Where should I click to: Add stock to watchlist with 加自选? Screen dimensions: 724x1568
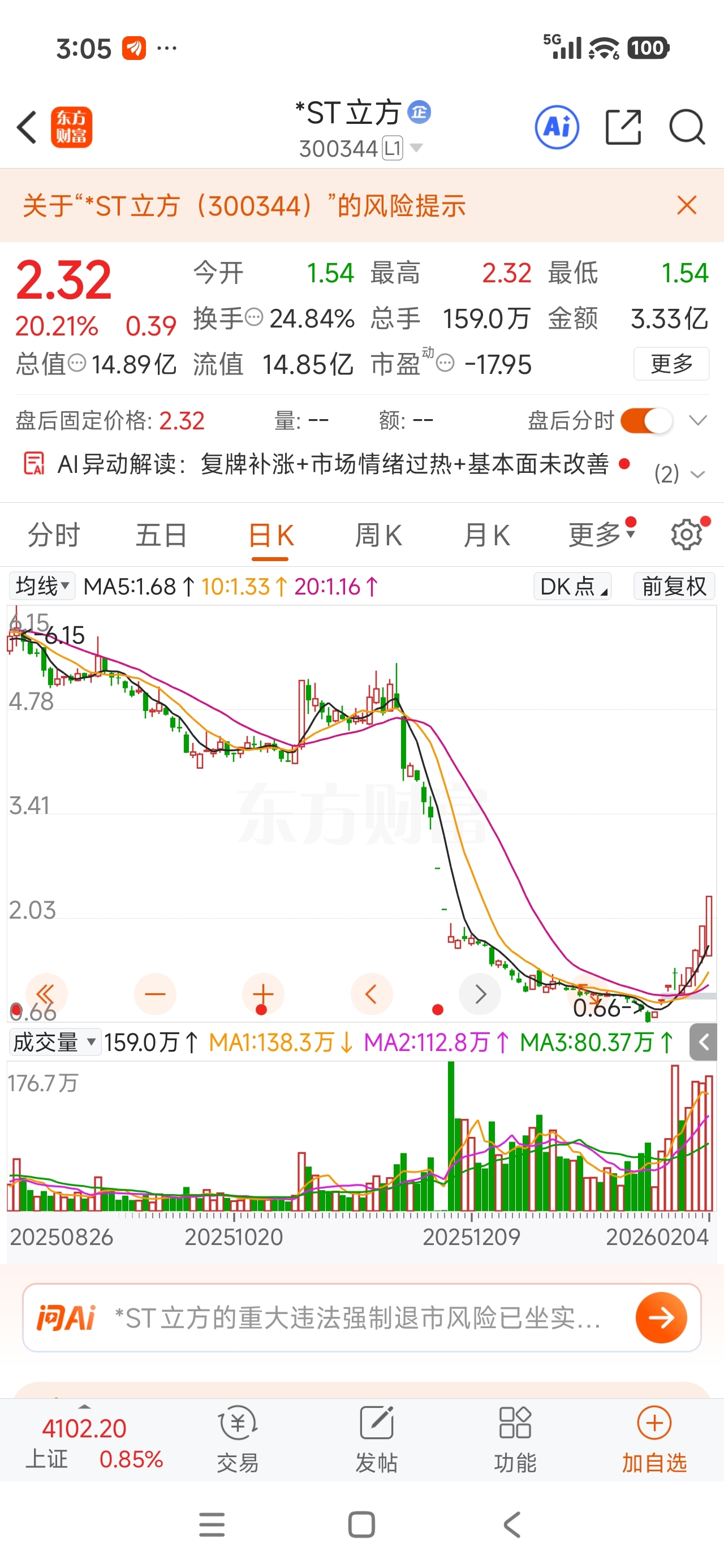point(654,1440)
